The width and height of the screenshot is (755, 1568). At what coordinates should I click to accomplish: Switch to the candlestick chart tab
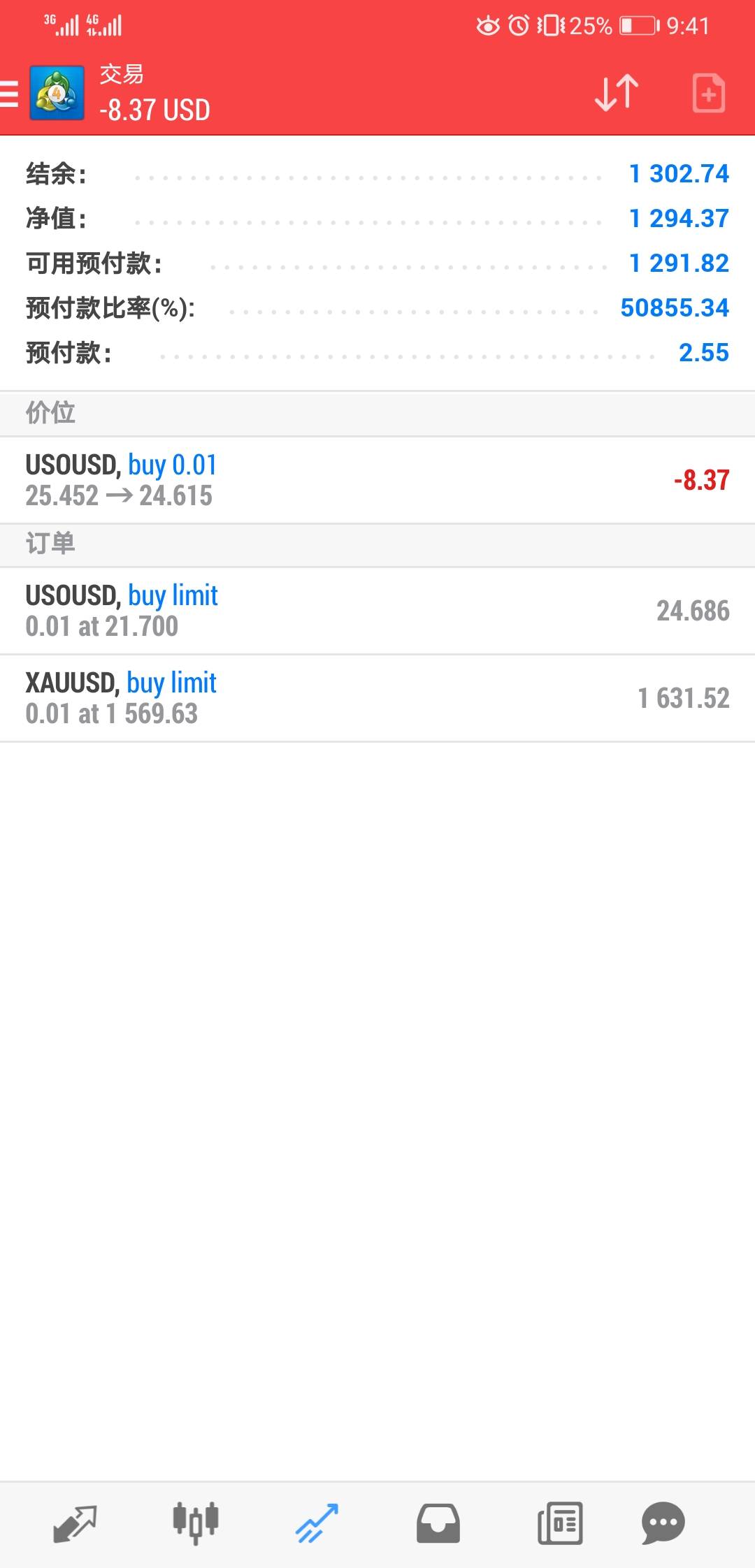196,1523
